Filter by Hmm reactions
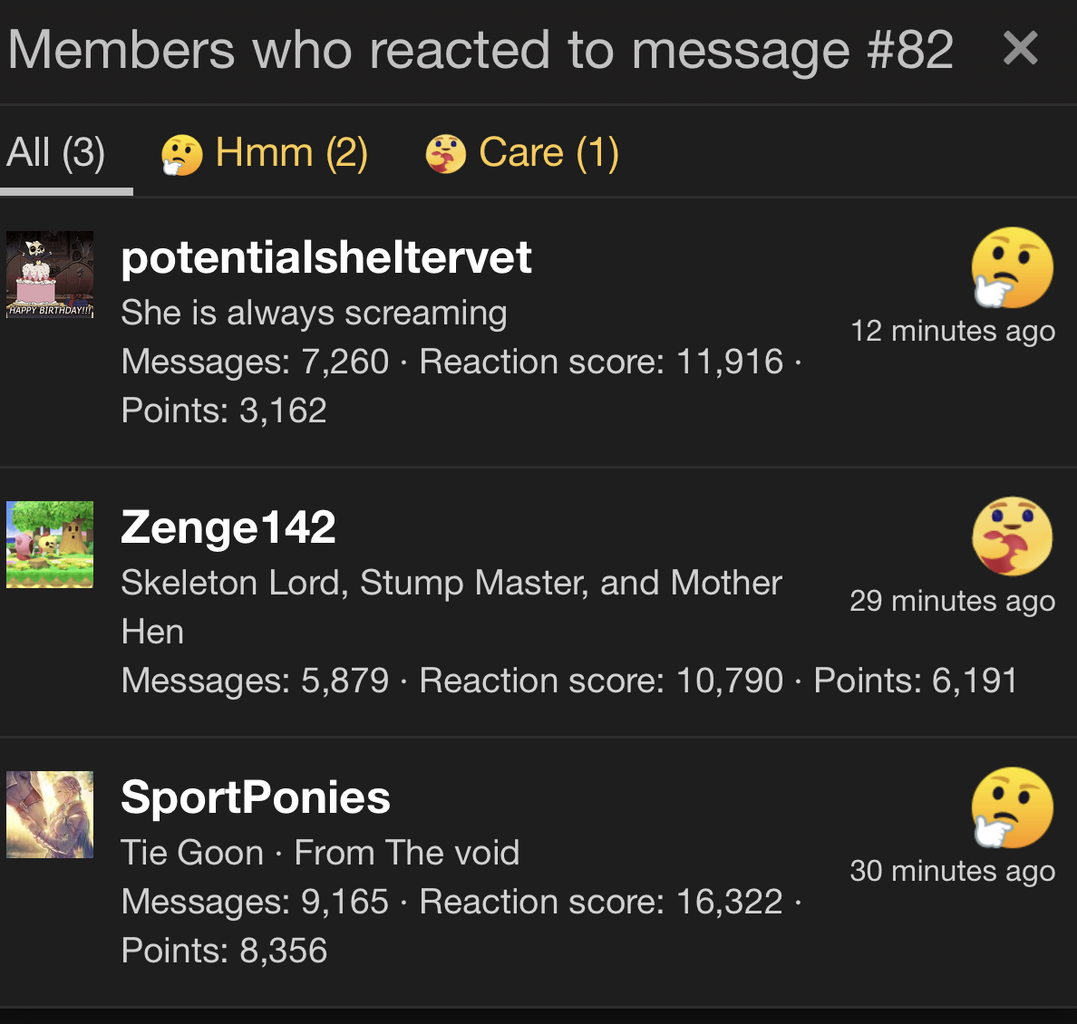The height and width of the screenshot is (1024, 1077). tap(265, 154)
